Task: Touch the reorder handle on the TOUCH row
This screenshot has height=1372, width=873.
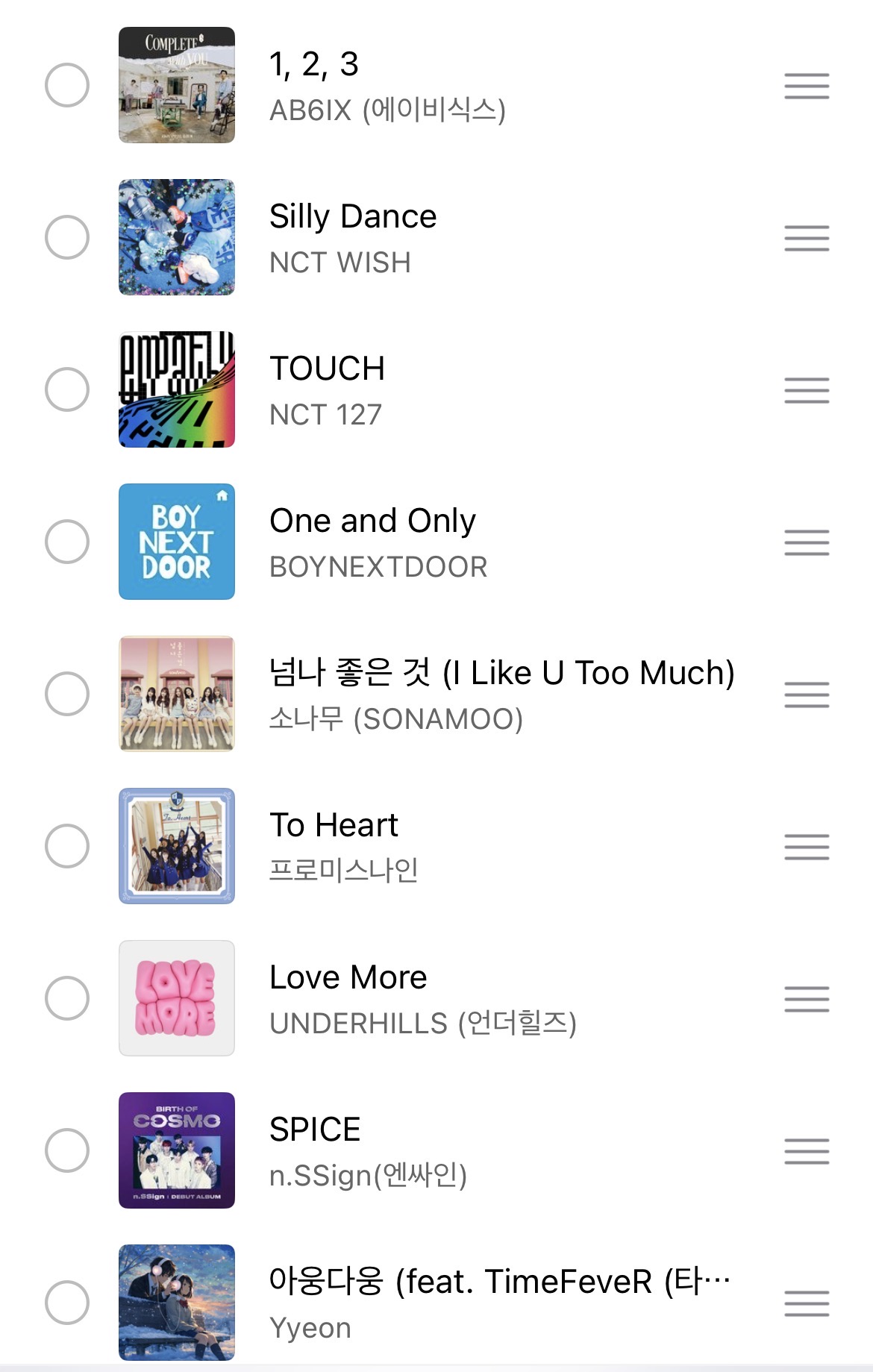Action: pyautogui.click(x=807, y=390)
